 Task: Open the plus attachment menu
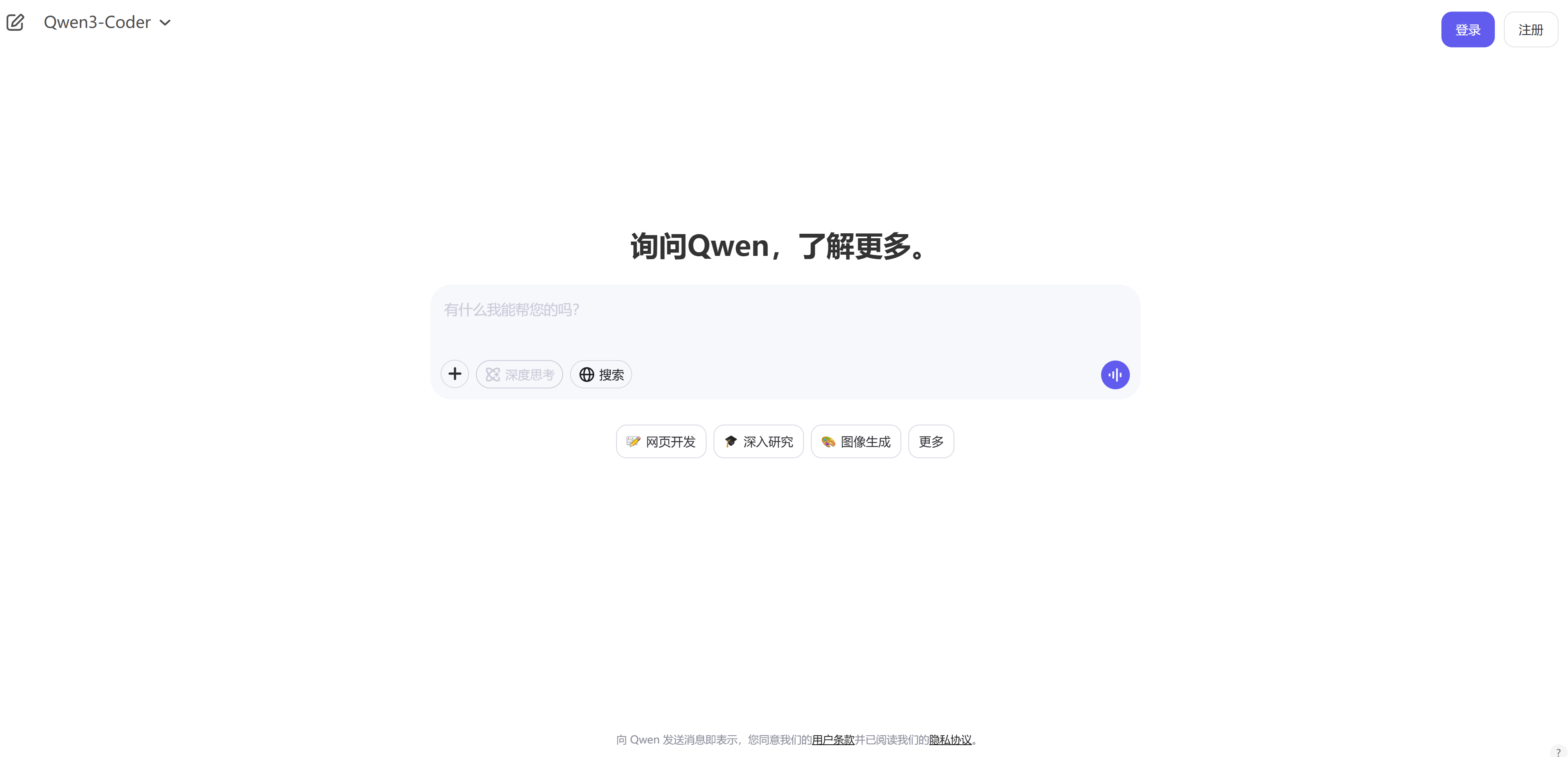(x=455, y=374)
